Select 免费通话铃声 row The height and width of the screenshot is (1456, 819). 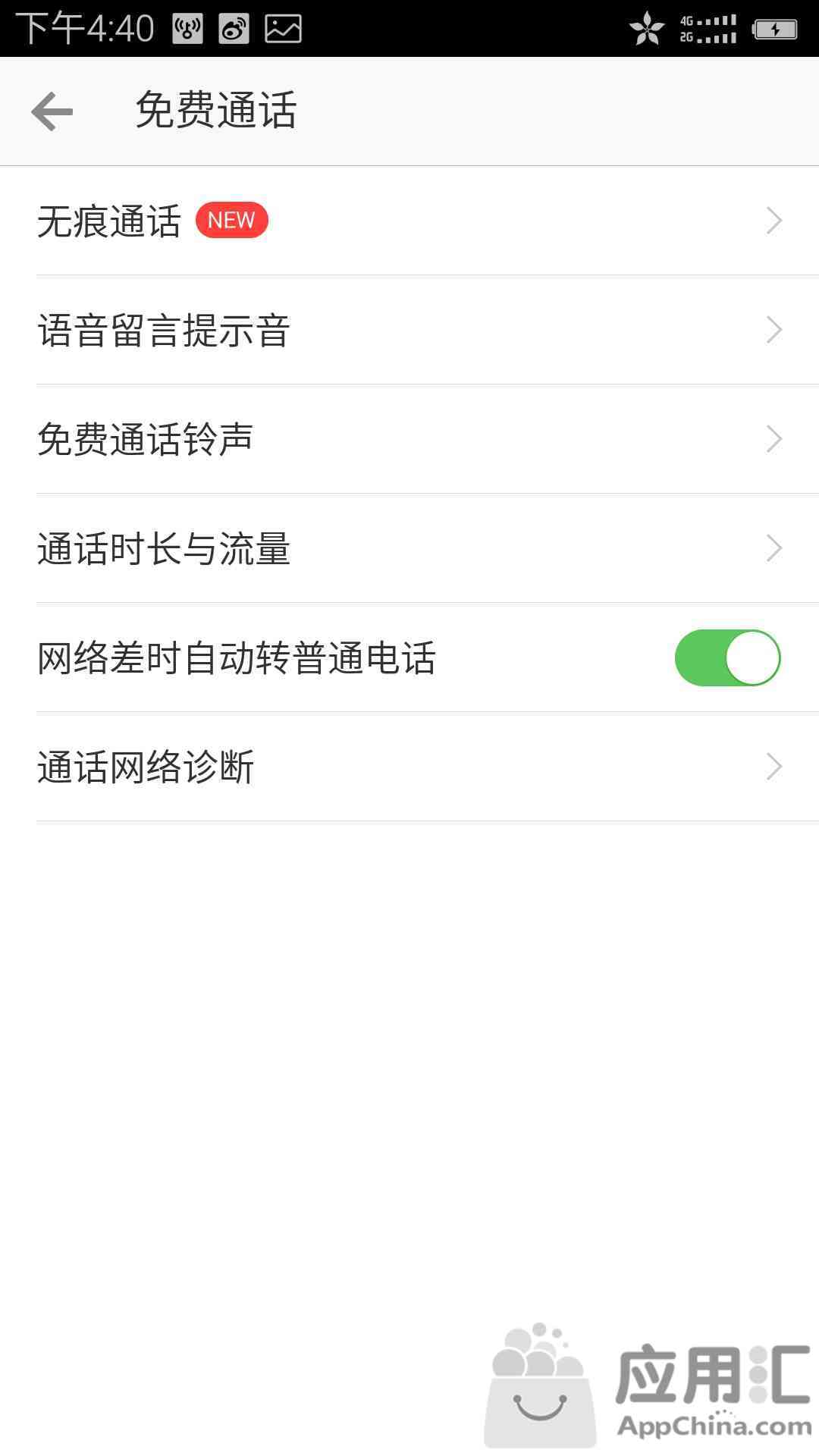click(409, 439)
